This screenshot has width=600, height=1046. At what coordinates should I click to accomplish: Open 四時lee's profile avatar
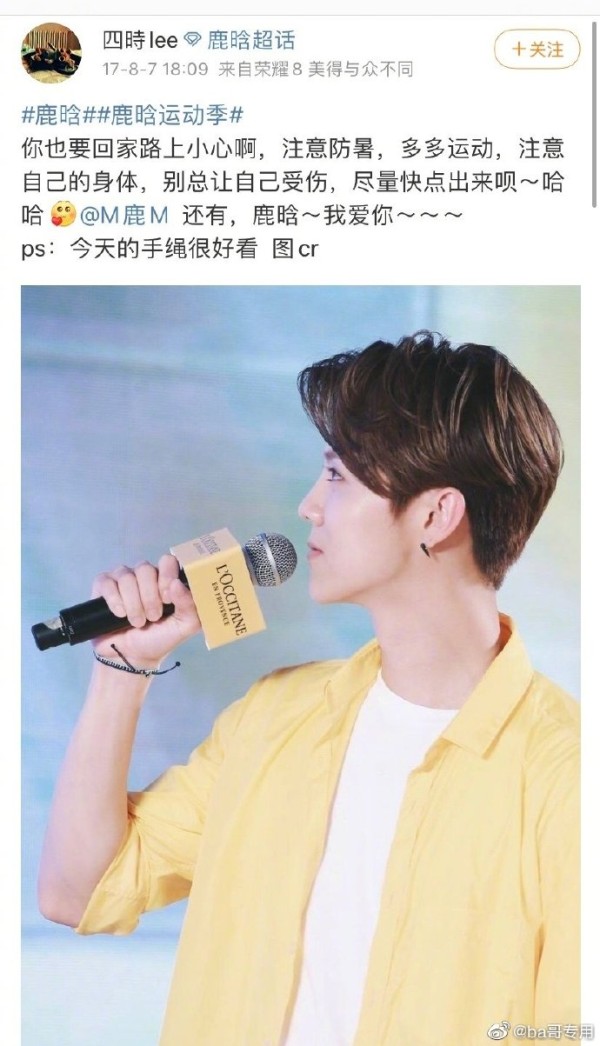tap(51, 53)
